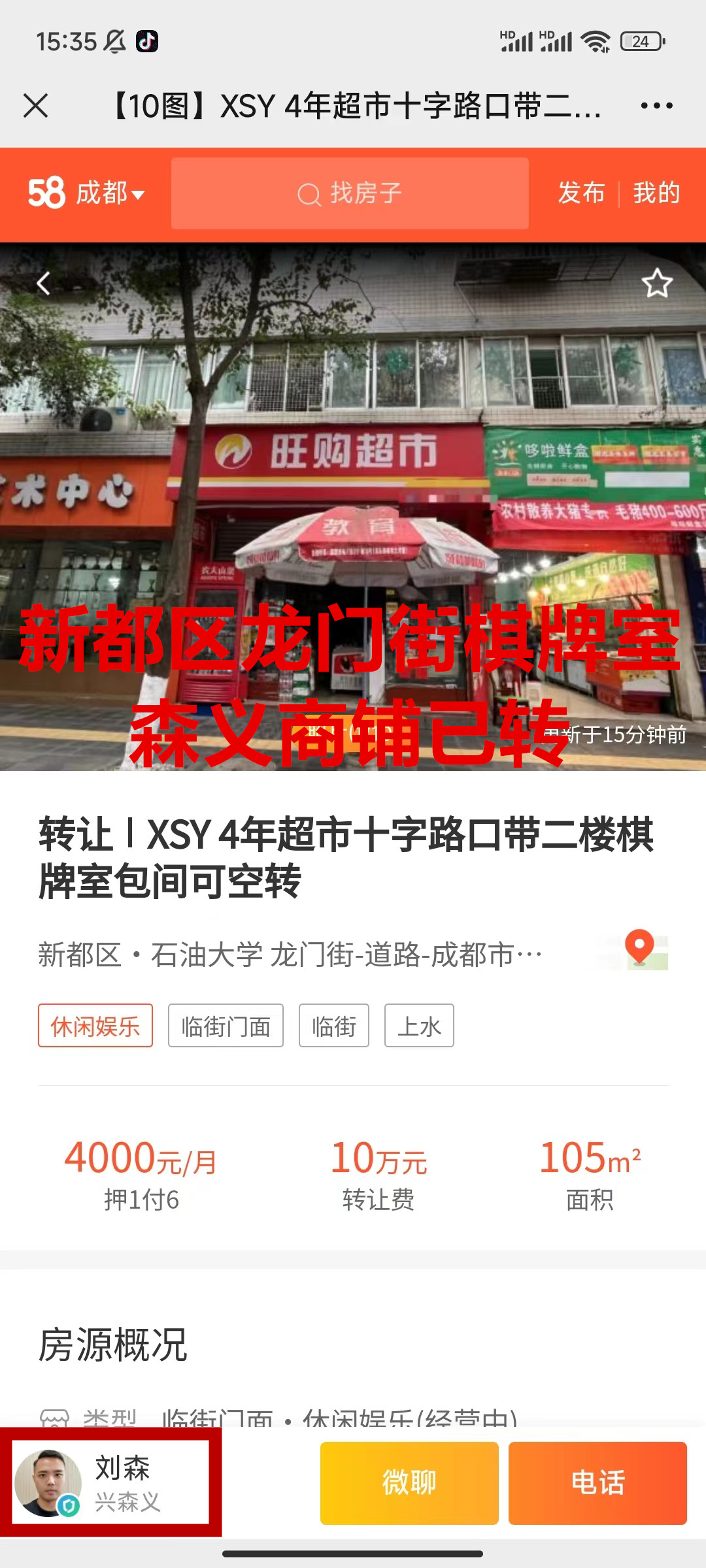The width and height of the screenshot is (706, 1568).
Task: Close the webpage with the X button
Action: (x=35, y=105)
